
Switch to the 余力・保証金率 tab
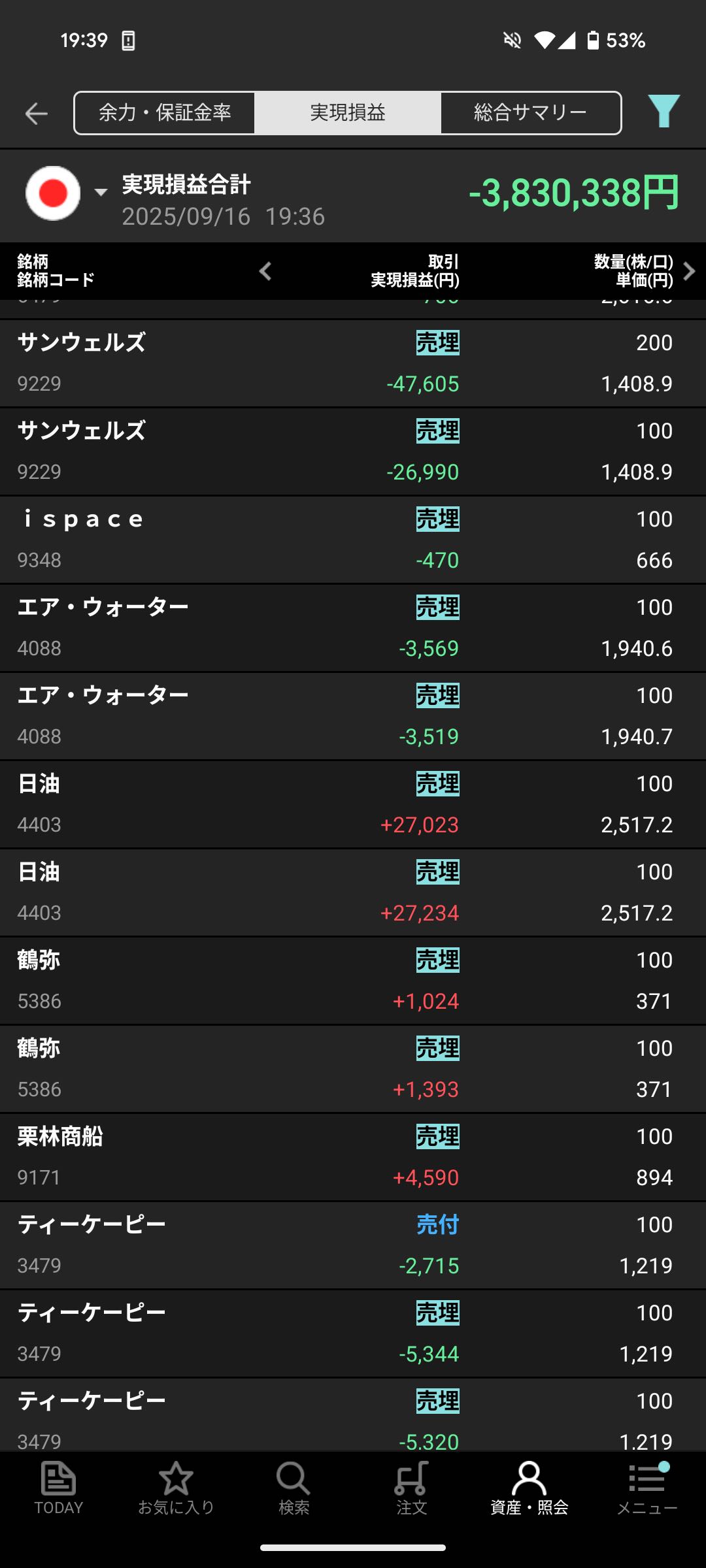(165, 113)
